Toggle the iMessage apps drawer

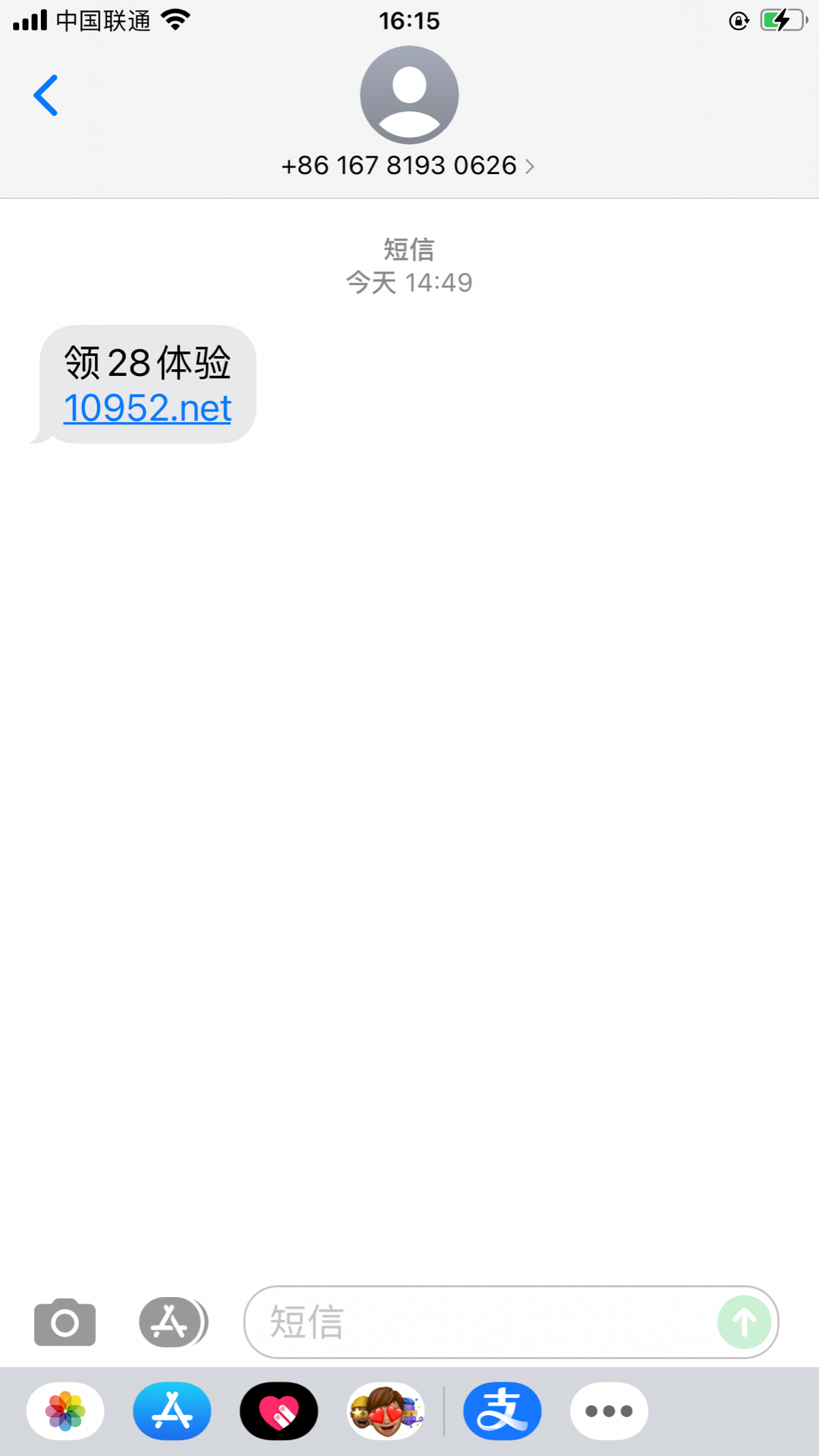coord(171,1322)
